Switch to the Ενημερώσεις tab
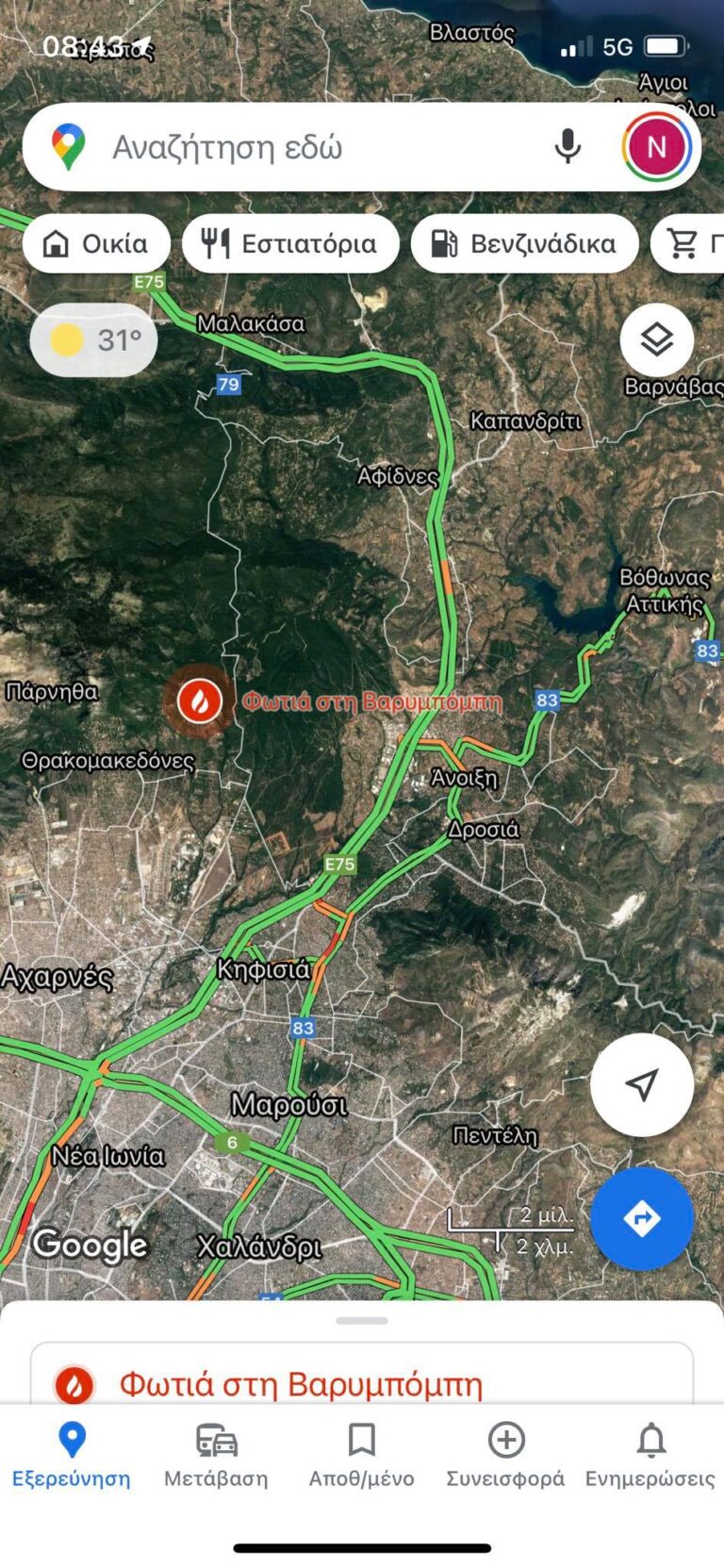The width and height of the screenshot is (724, 1568). [x=650, y=1455]
